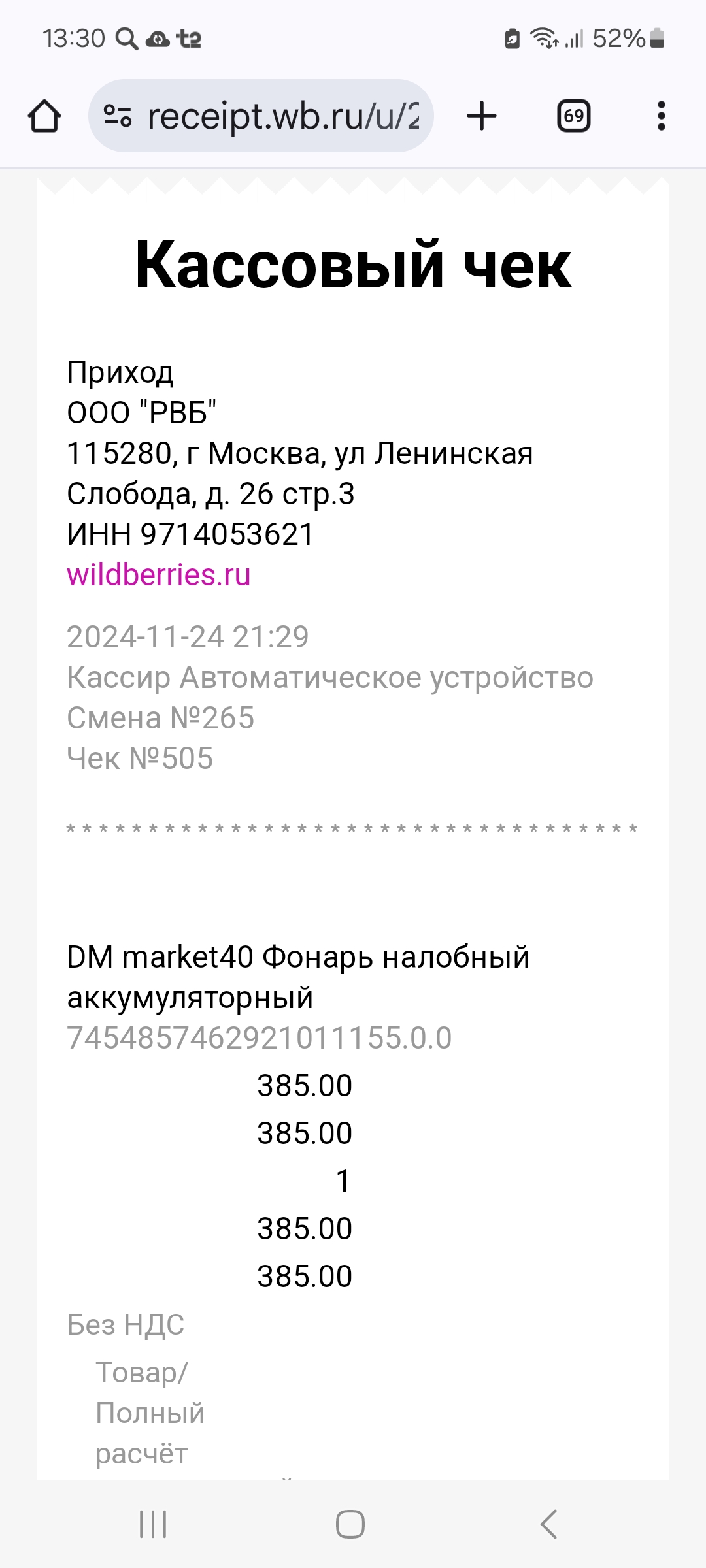The width and height of the screenshot is (706, 1568).
Task: Show recent apps from the navigation bar
Action: pyautogui.click(x=154, y=1524)
